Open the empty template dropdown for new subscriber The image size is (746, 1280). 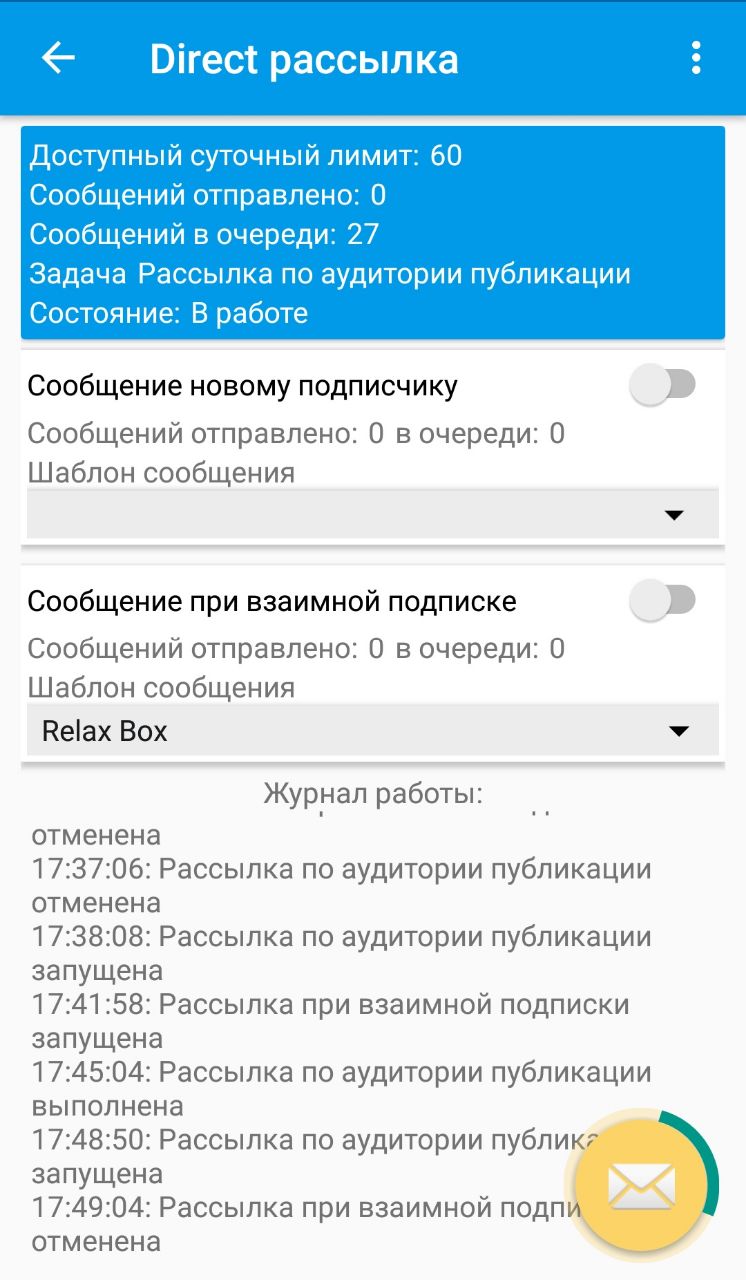(x=372, y=514)
